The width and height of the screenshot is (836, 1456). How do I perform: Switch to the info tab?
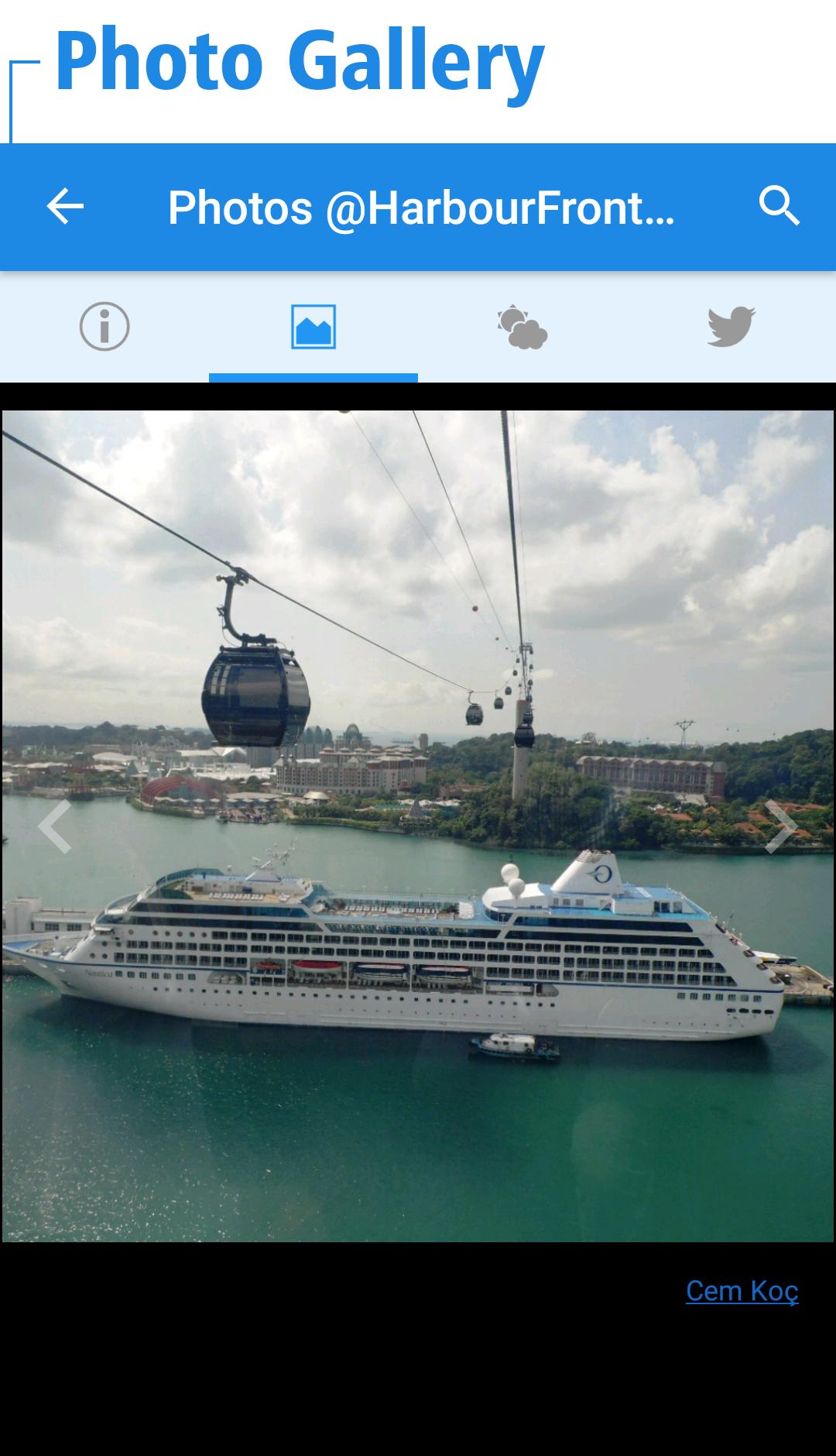(x=104, y=326)
